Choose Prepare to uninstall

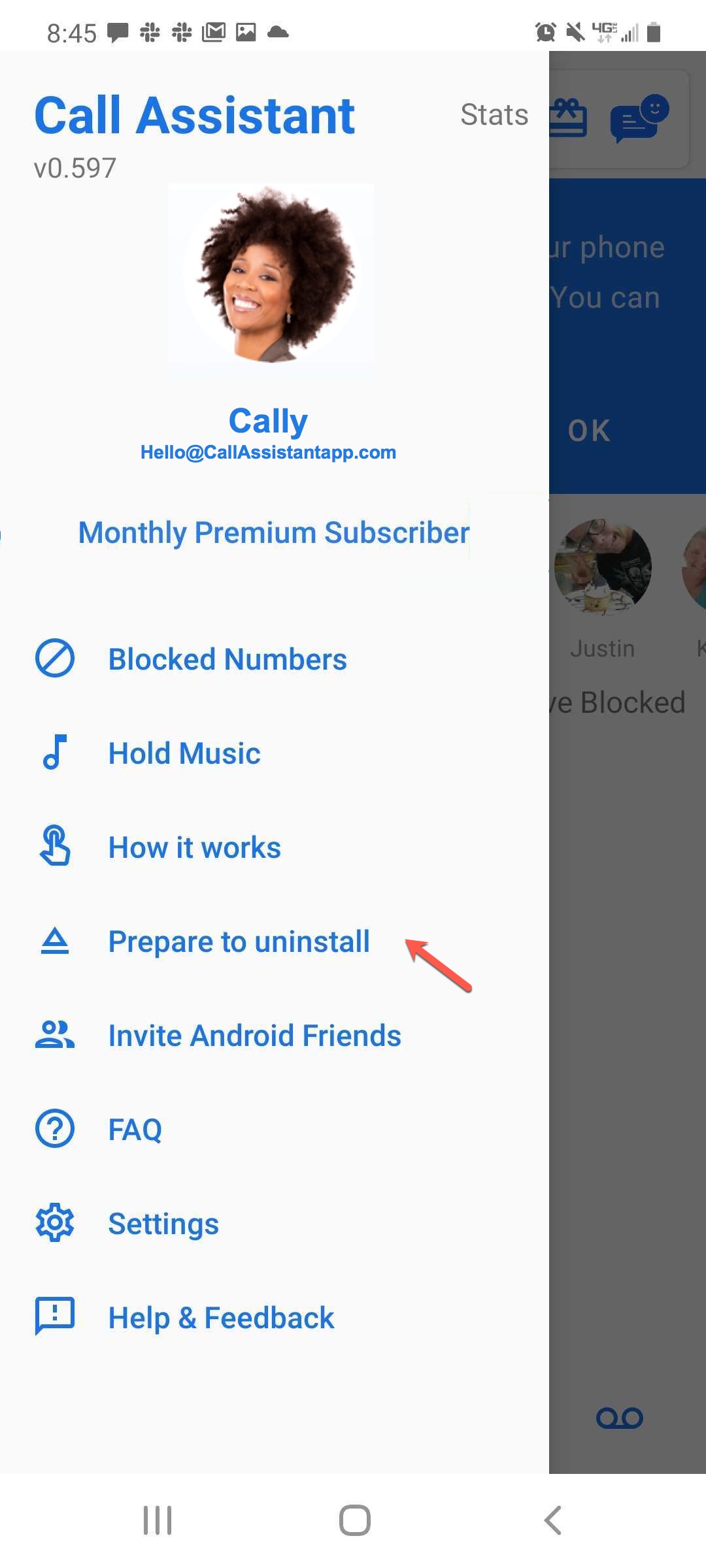239,941
